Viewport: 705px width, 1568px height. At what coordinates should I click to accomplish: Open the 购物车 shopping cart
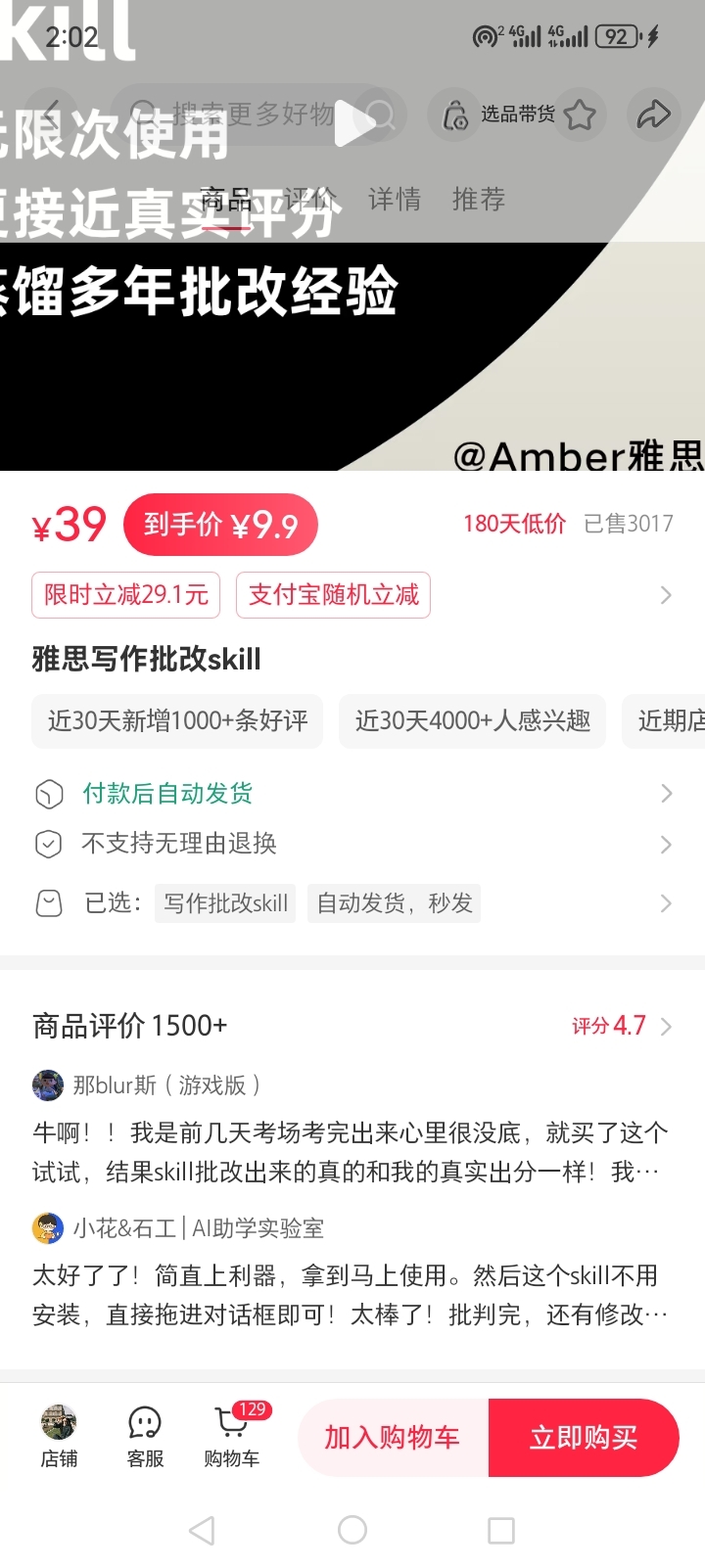coord(233,1437)
